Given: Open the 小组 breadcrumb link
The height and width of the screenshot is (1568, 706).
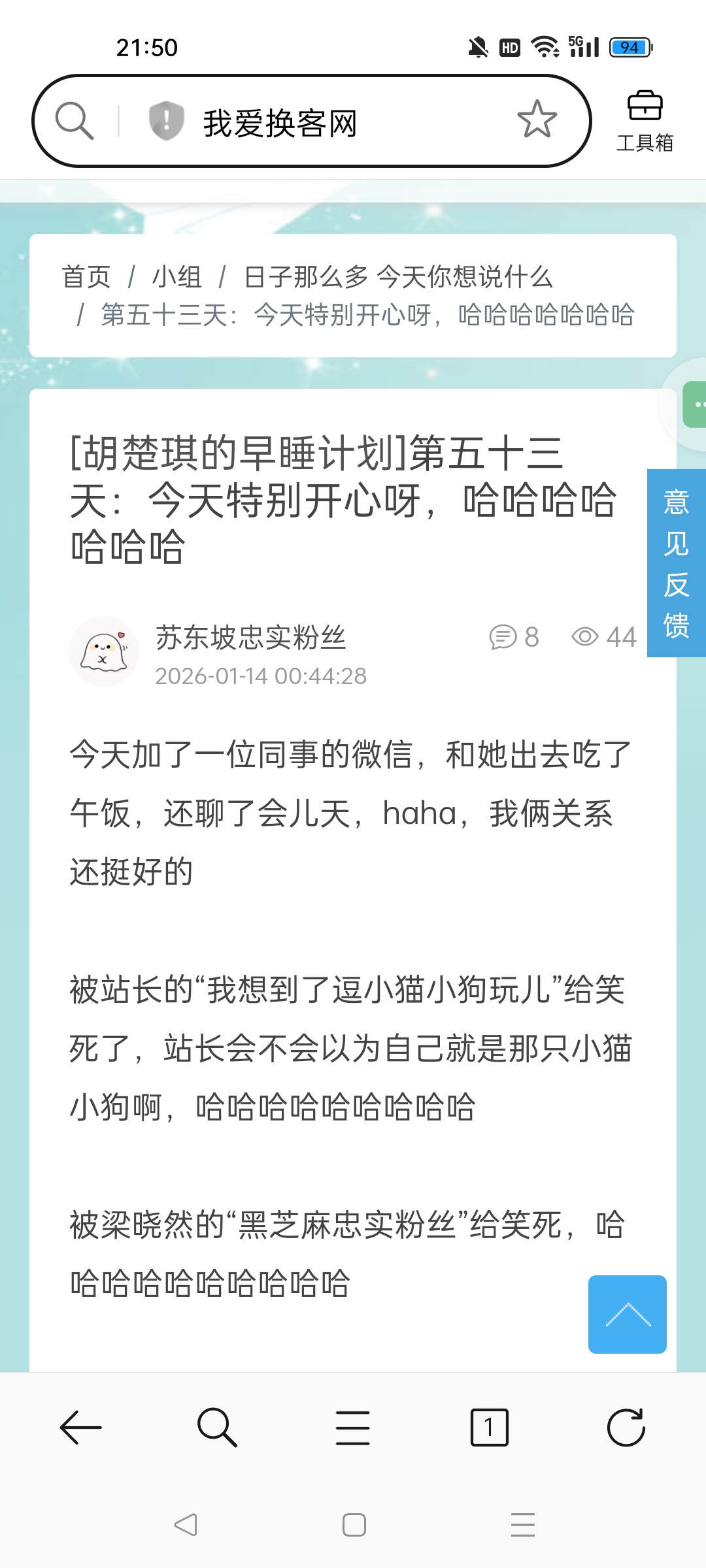Looking at the screenshot, I should click(x=176, y=277).
